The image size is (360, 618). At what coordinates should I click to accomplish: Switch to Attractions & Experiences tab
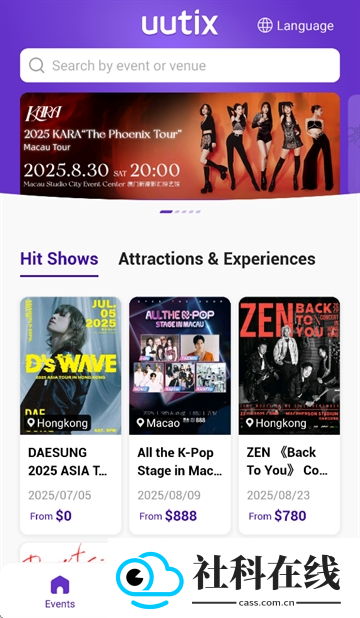pyautogui.click(x=217, y=259)
